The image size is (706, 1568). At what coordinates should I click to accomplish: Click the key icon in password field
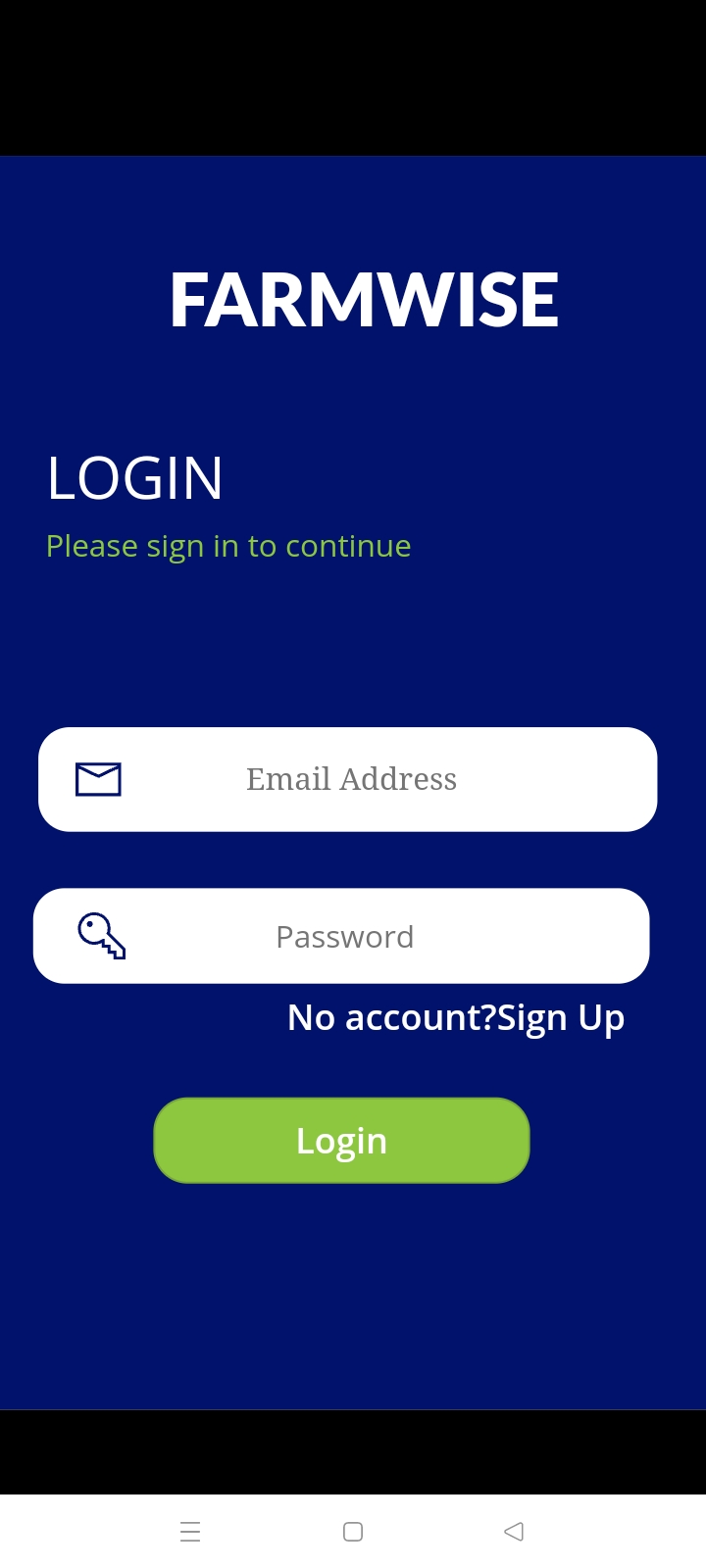pyautogui.click(x=101, y=935)
